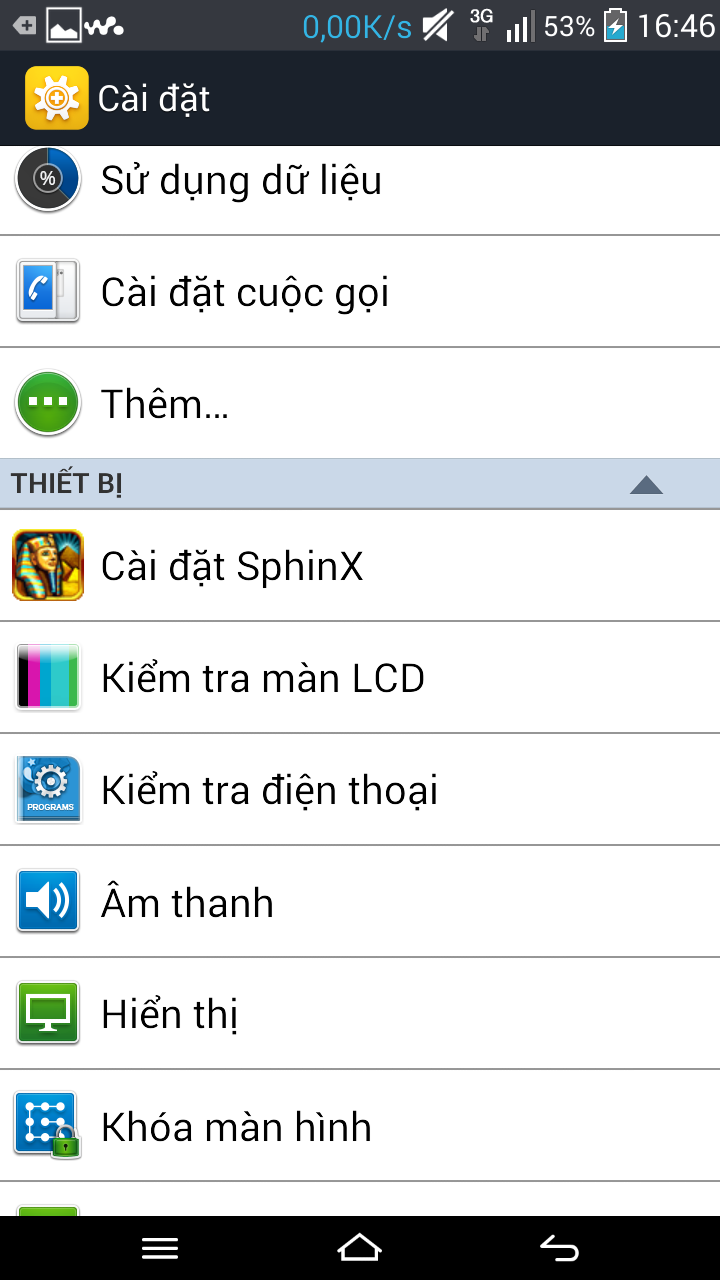Tap the system back button
This screenshot has width=720, height=1280.
click(559, 1247)
